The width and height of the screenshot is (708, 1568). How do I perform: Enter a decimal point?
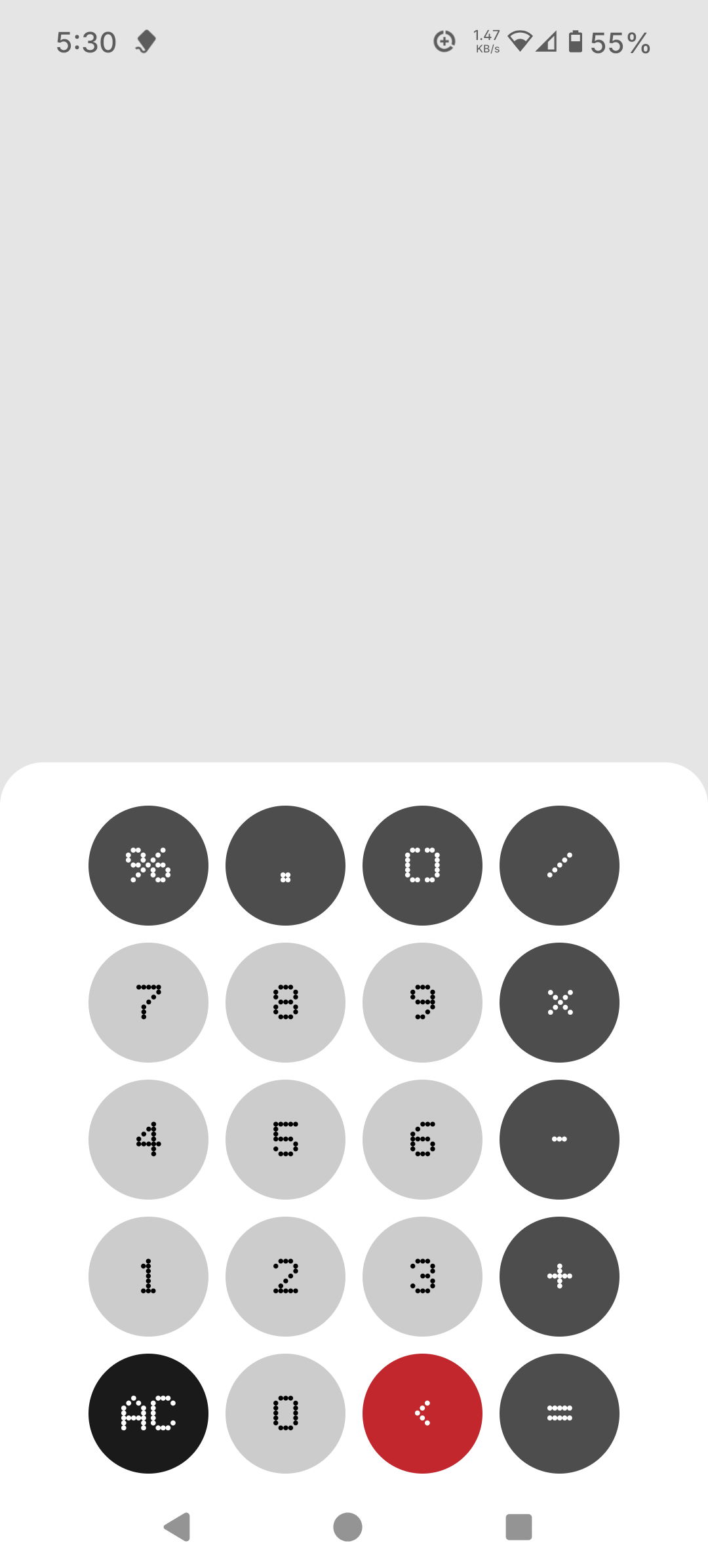tap(285, 865)
